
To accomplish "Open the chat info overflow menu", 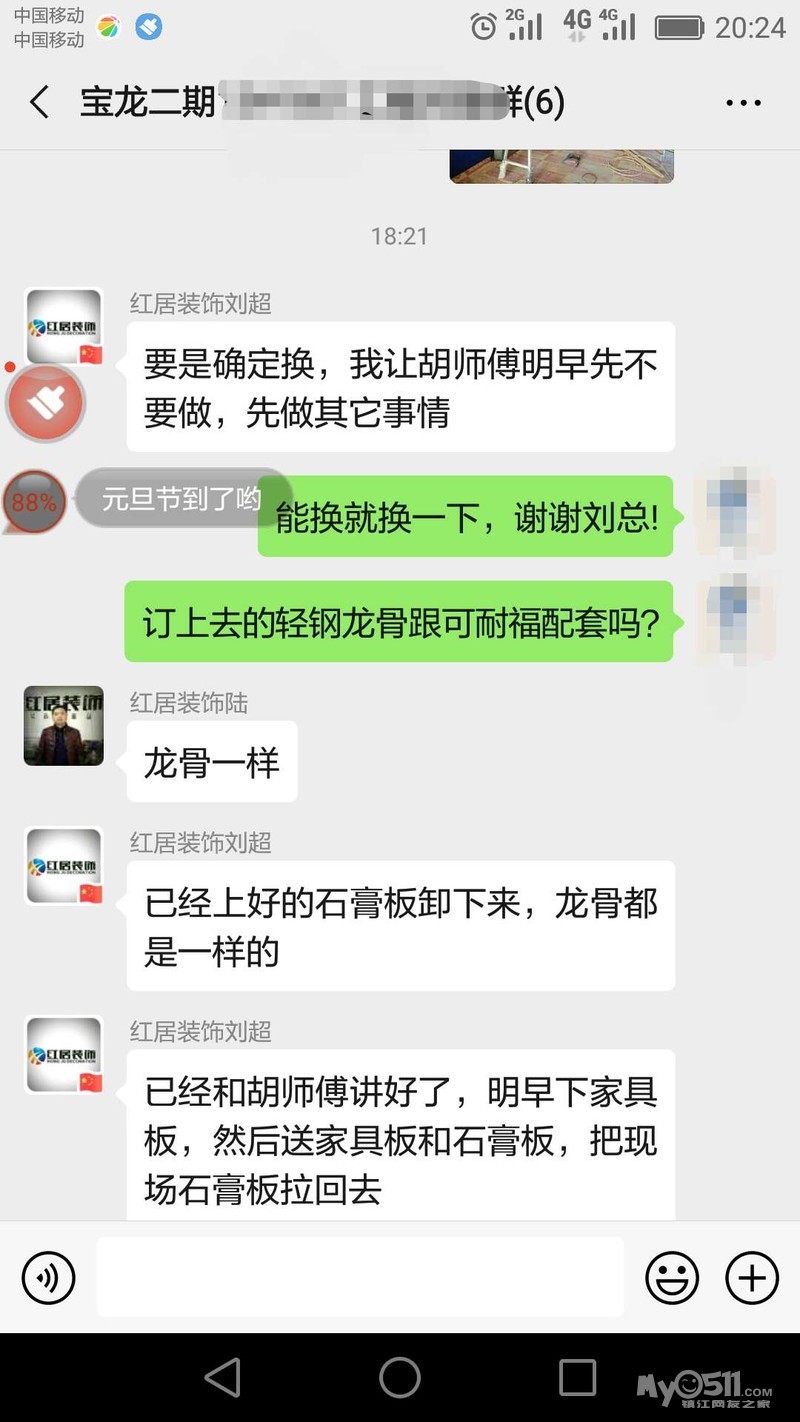I will 743,102.
